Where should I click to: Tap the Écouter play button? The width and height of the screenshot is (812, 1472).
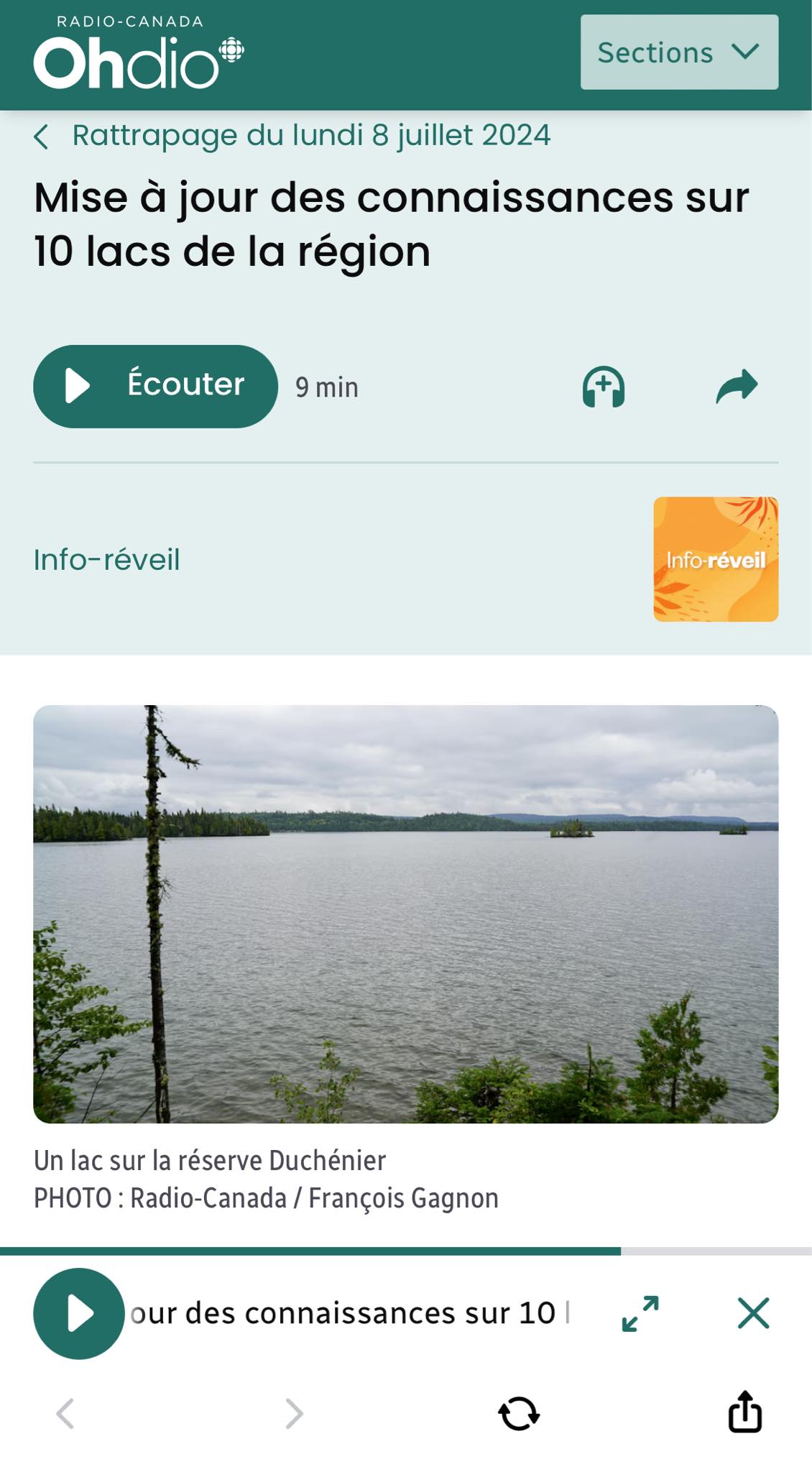coord(155,386)
